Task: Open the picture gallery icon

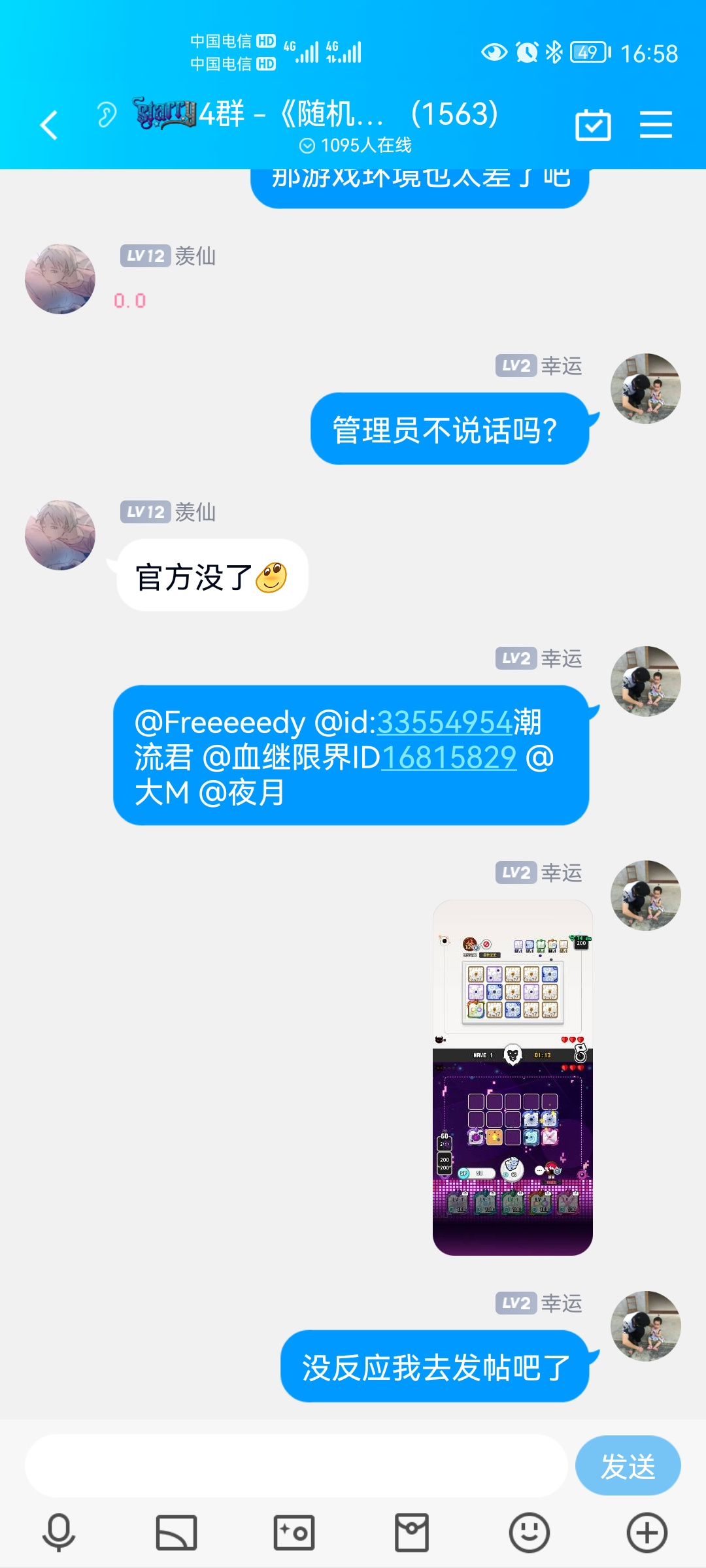Action: pos(176,1532)
